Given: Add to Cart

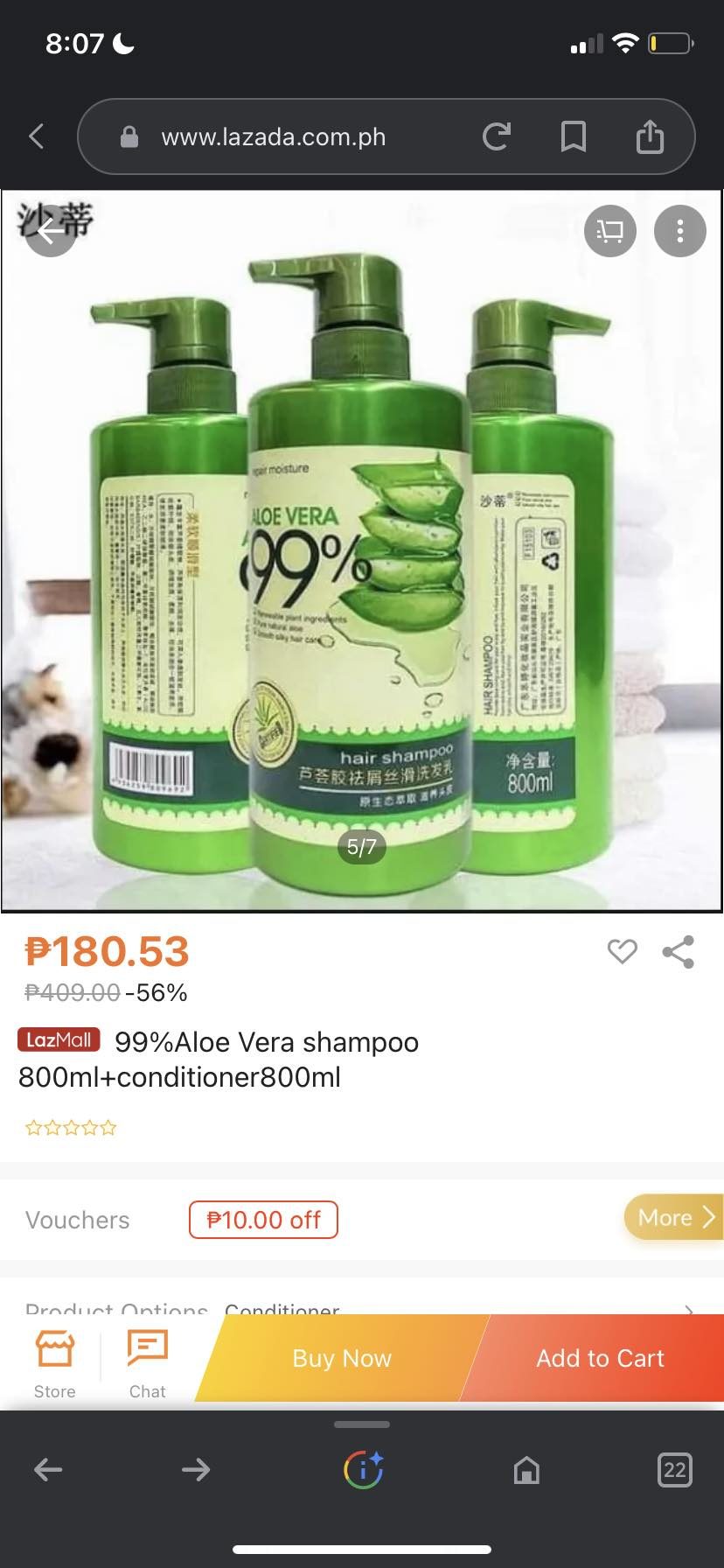Looking at the screenshot, I should tap(600, 1358).
